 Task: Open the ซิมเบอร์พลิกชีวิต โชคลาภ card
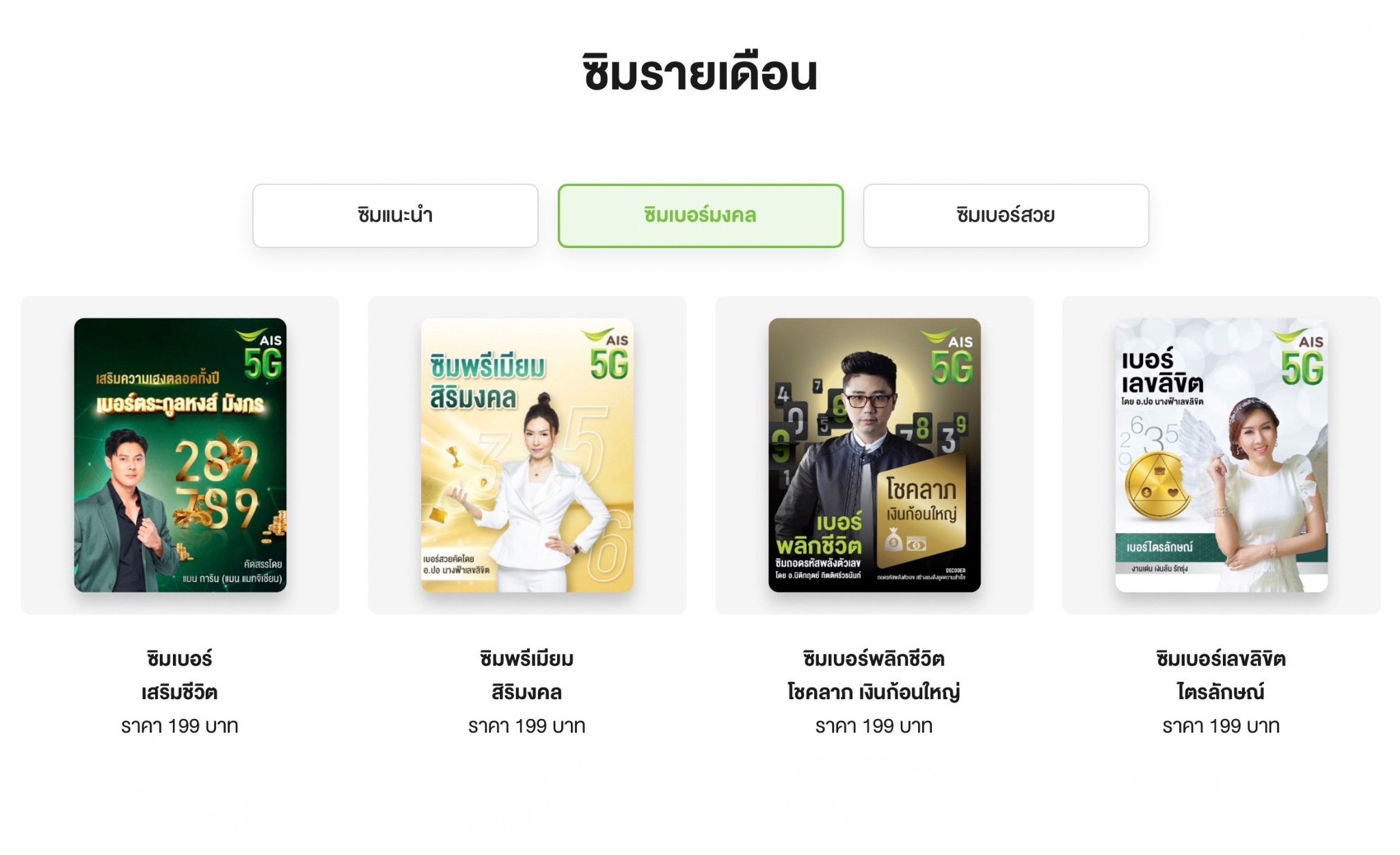874,454
